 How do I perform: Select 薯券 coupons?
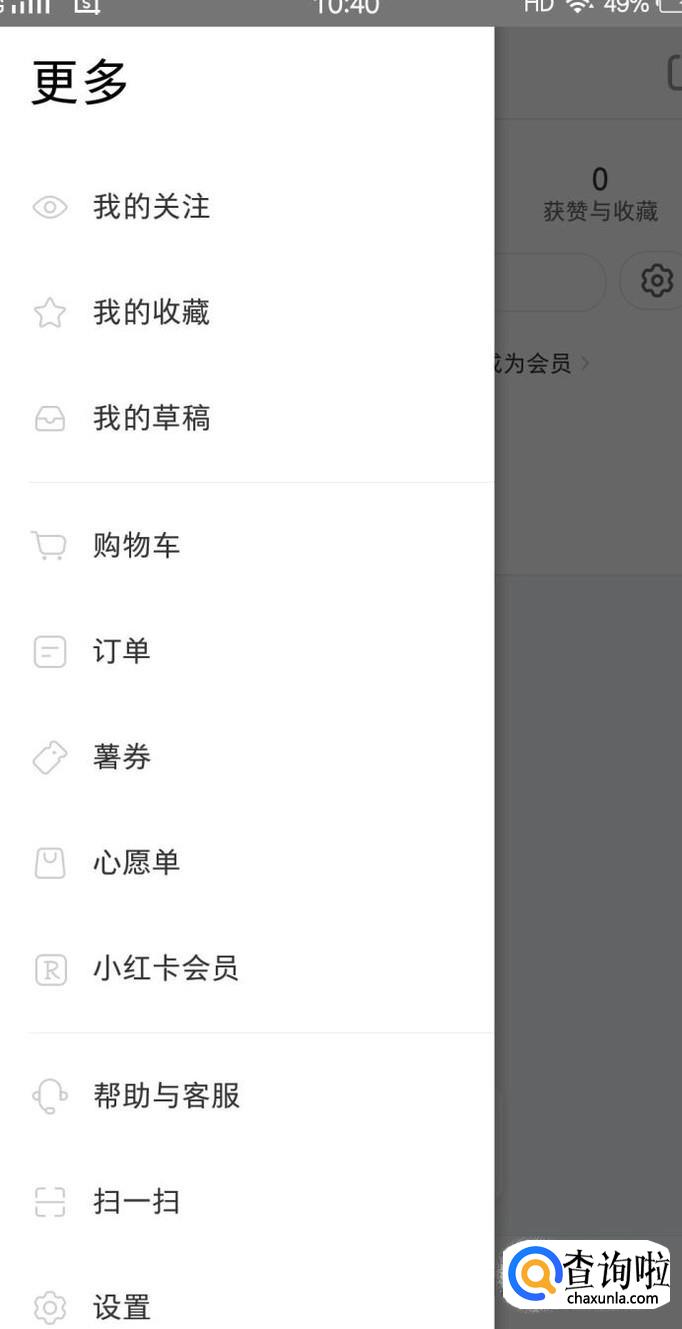coord(121,758)
